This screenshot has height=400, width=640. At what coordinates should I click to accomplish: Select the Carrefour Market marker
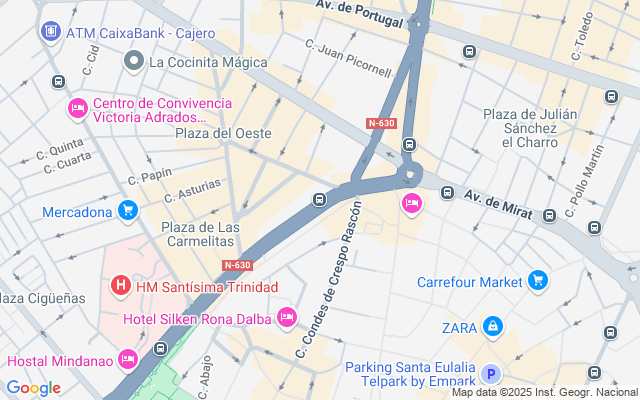coord(538,281)
